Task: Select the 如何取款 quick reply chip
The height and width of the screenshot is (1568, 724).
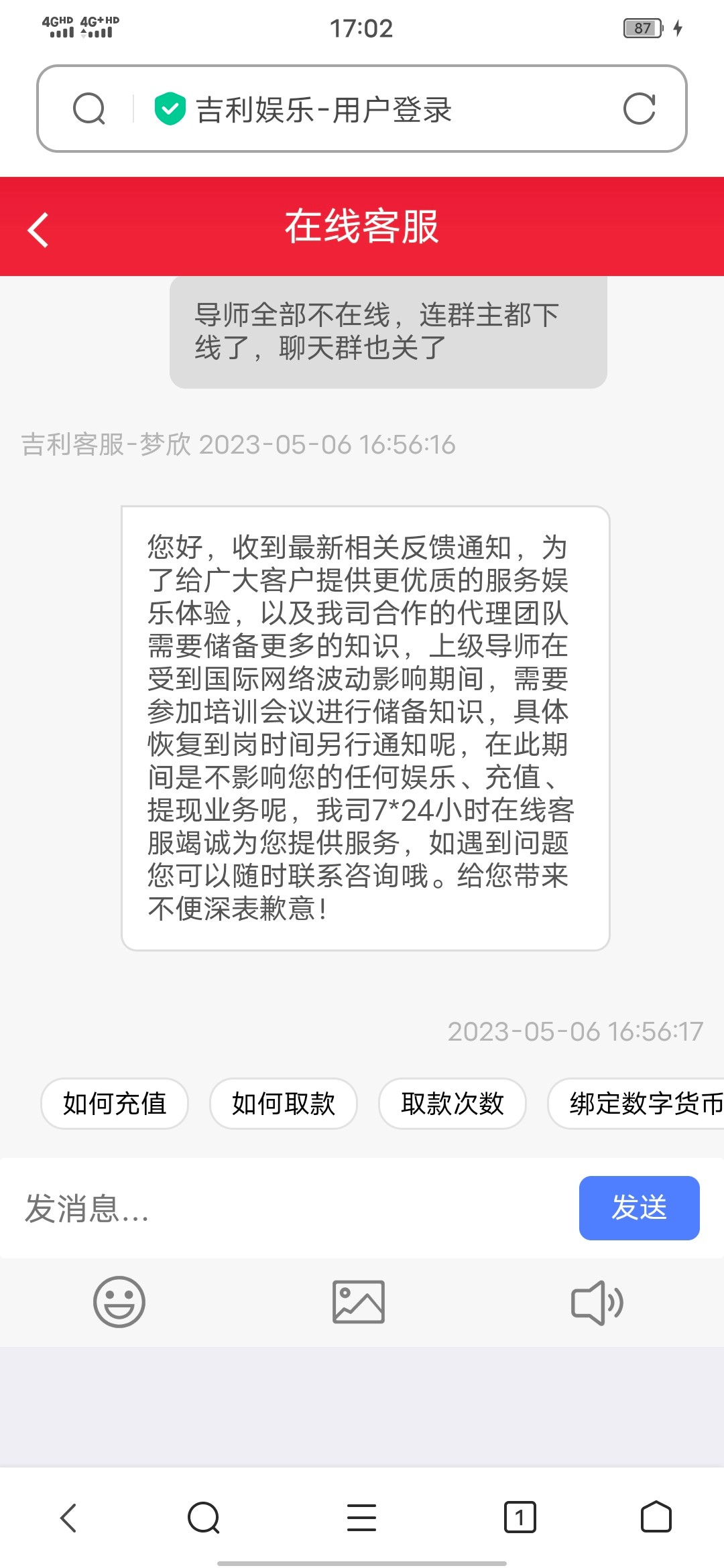Action: [x=284, y=1104]
